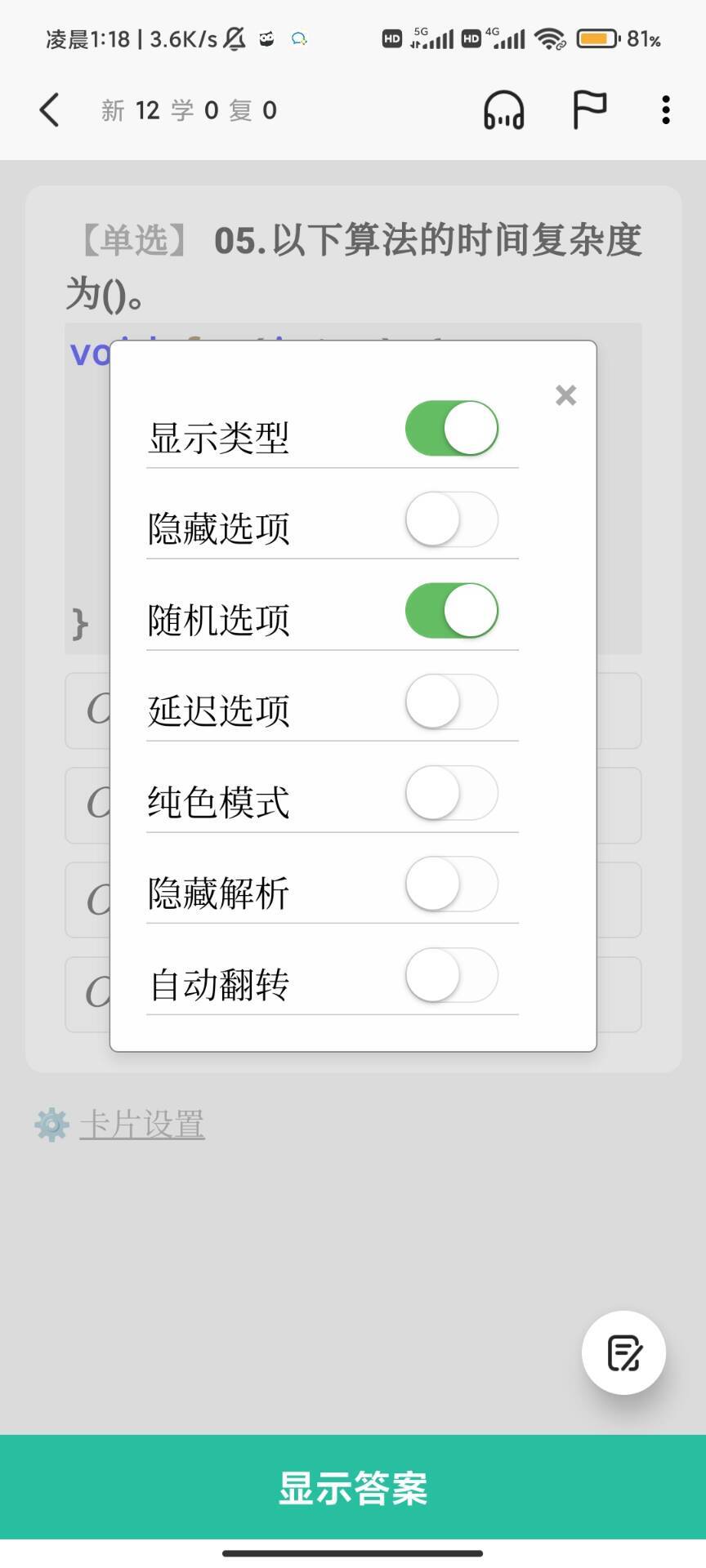
Task: Open the note editing floating button
Action: pyautogui.click(x=623, y=1352)
